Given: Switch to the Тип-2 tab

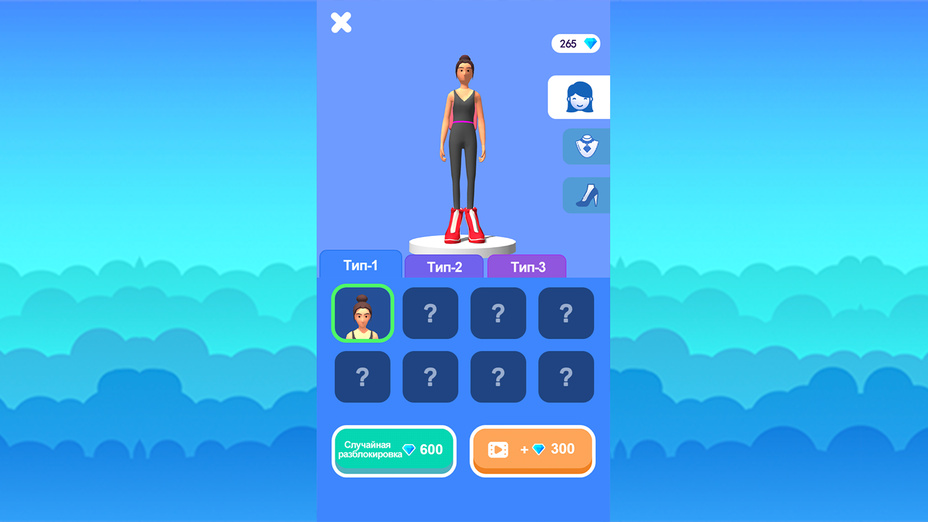Looking at the screenshot, I should [x=444, y=267].
